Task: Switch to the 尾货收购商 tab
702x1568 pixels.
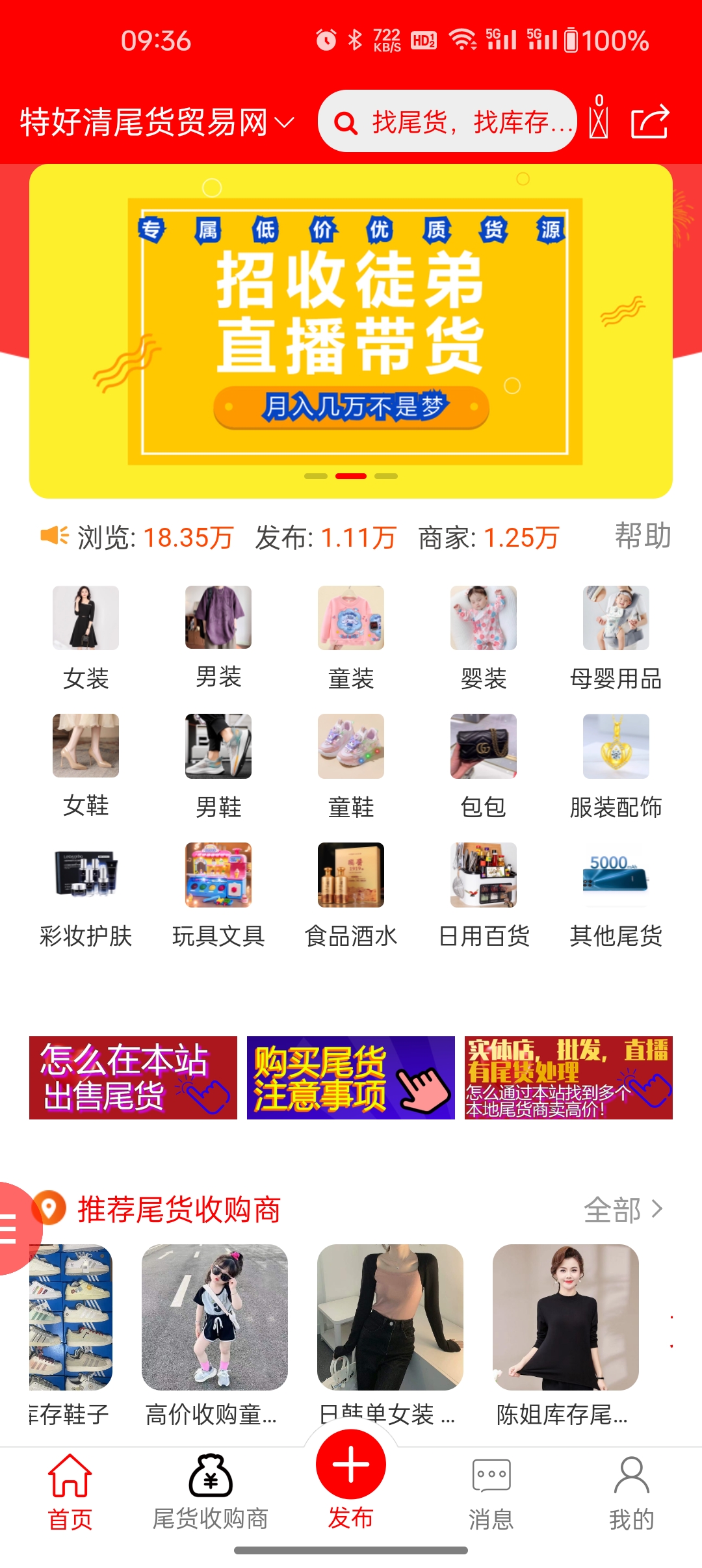Action: [211, 1493]
